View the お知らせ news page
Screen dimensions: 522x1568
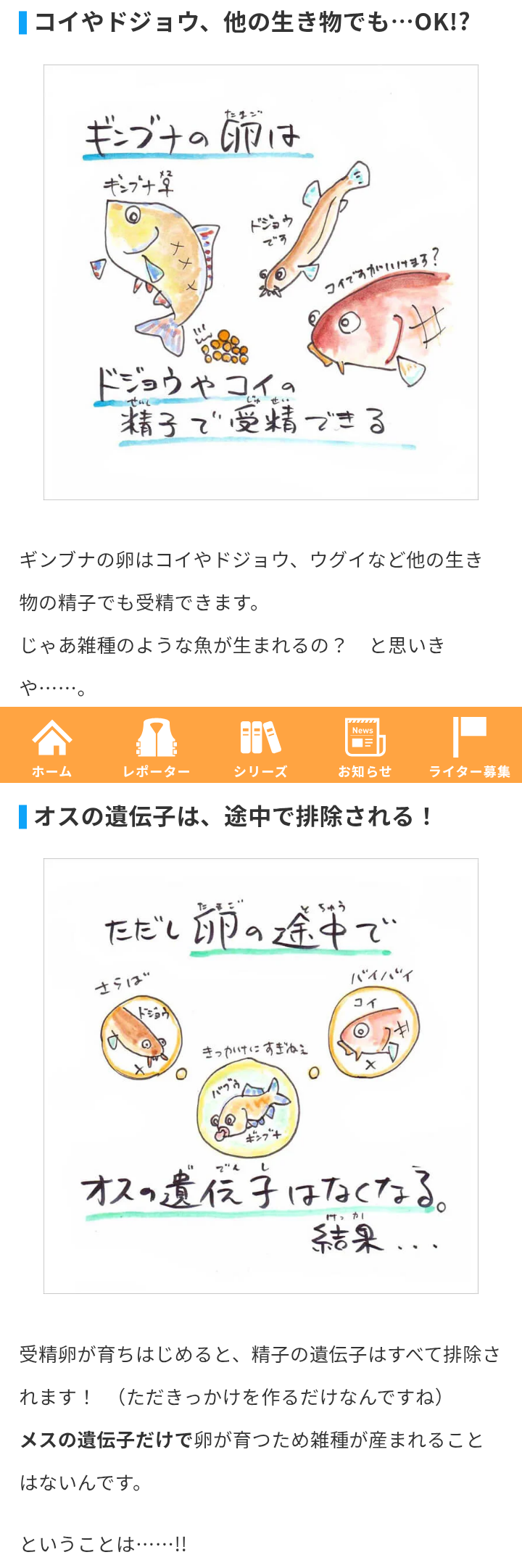click(365, 746)
